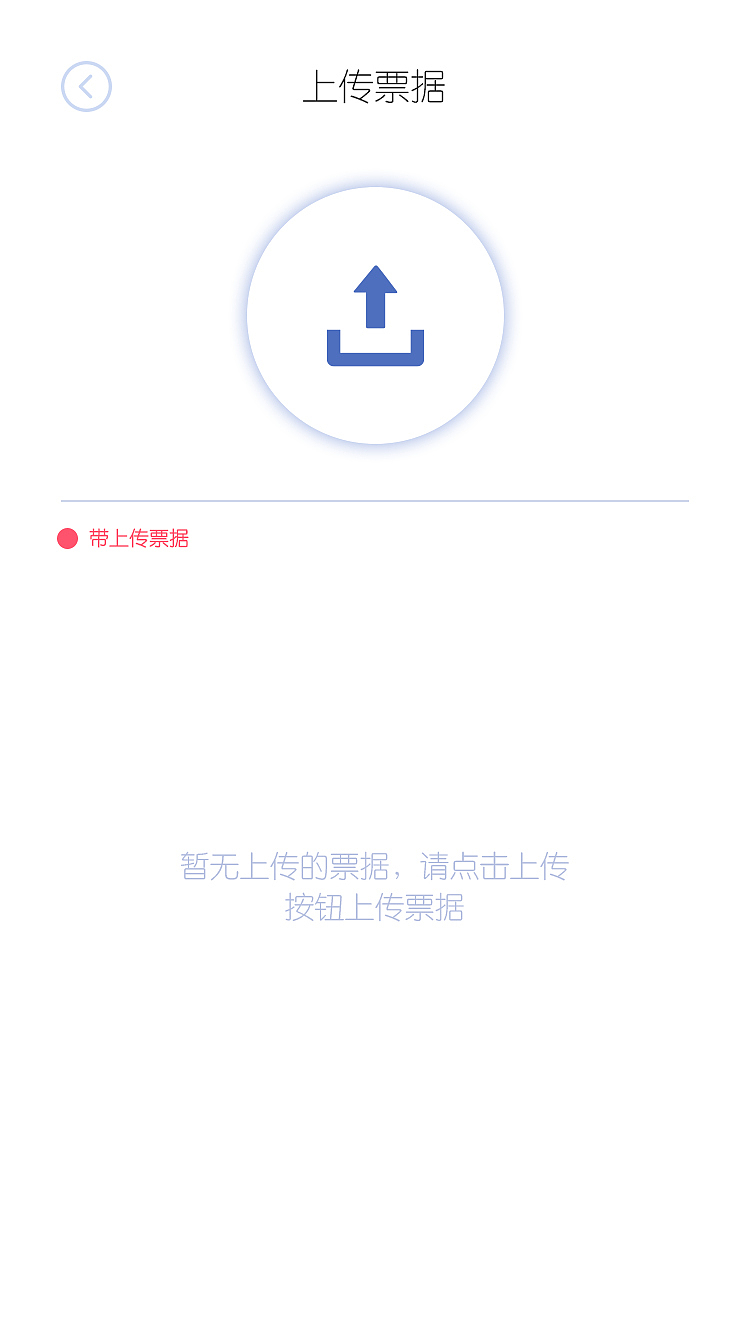Select the 上传票据 title at the top

(375, 87)
